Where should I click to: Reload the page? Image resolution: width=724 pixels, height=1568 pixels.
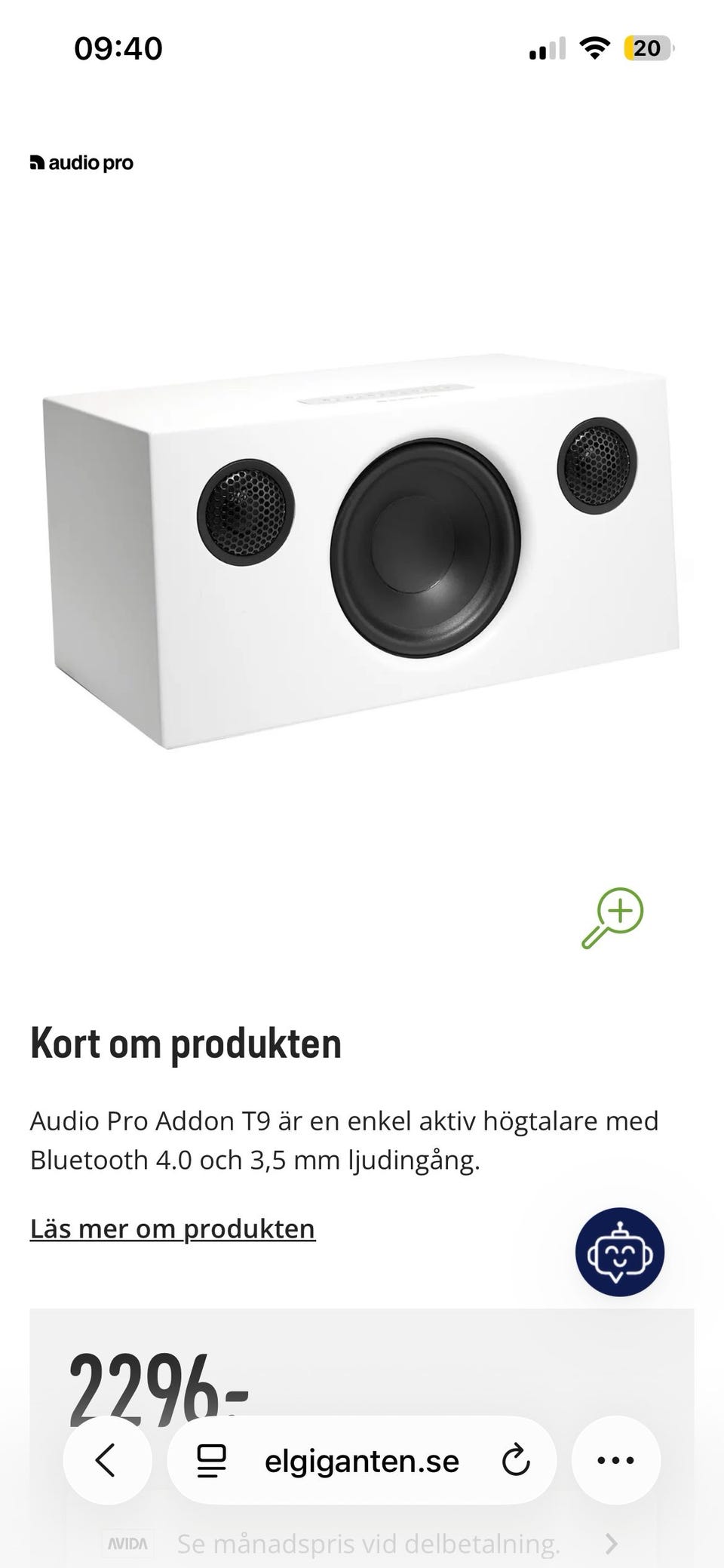pyautogui.click(x=516, y=1460)
